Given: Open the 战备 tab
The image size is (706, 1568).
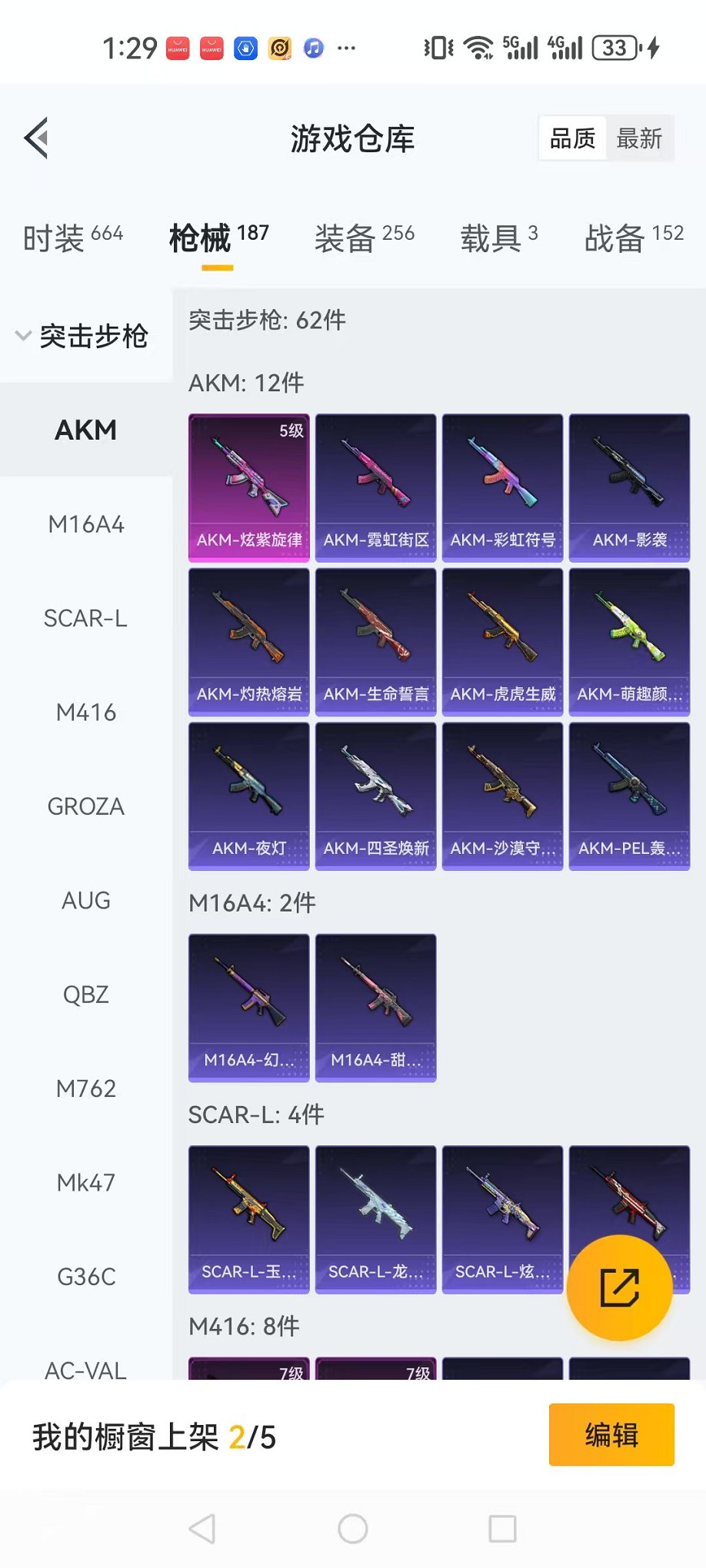Looking at the screenshot, I should (633, 238).
